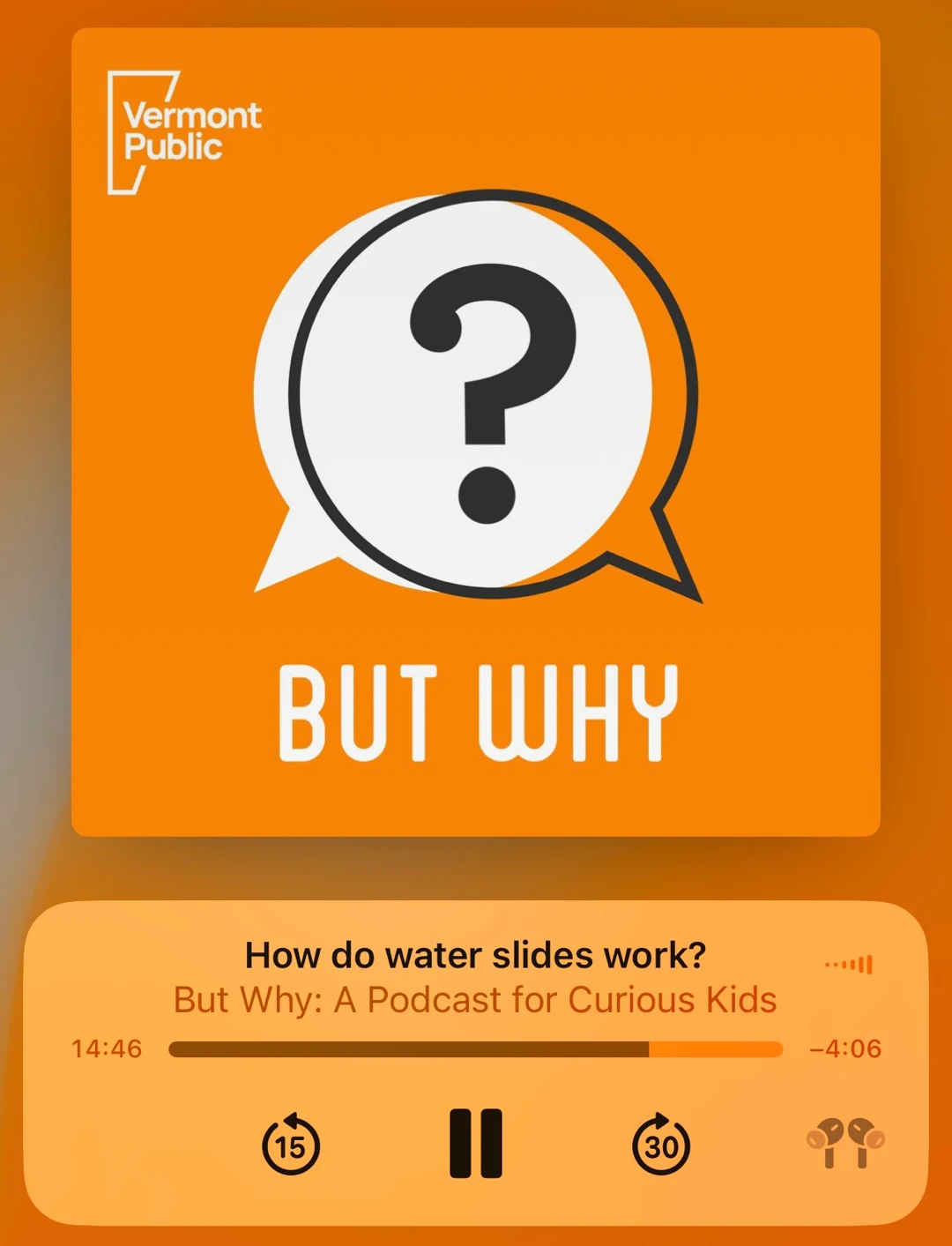Open But Why: A Podcast for Curious Kids
This screenshot has width=952, height=1246.
click(x=475, y=1000)
